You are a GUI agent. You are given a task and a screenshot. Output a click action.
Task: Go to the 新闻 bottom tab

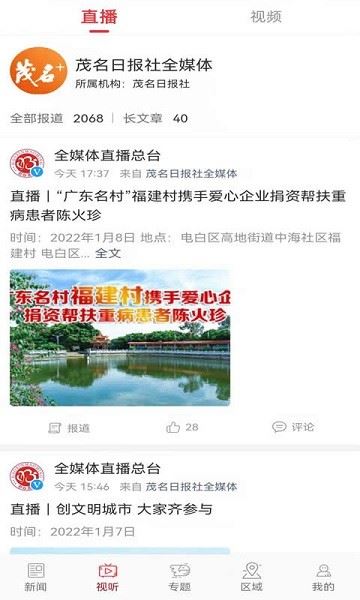[x=36, y=577]
